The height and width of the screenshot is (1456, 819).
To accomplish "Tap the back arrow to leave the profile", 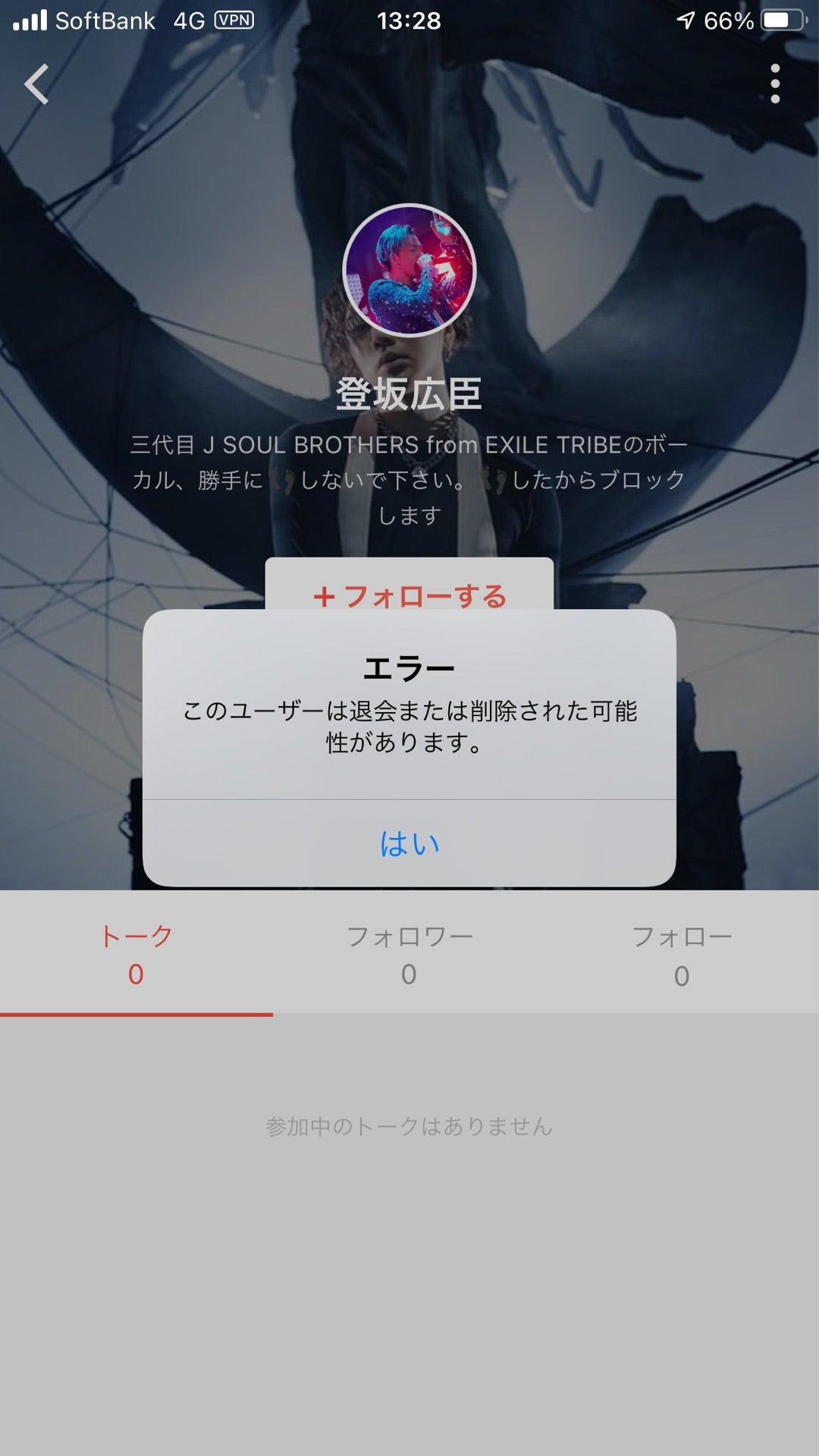I will coord(36,83).
